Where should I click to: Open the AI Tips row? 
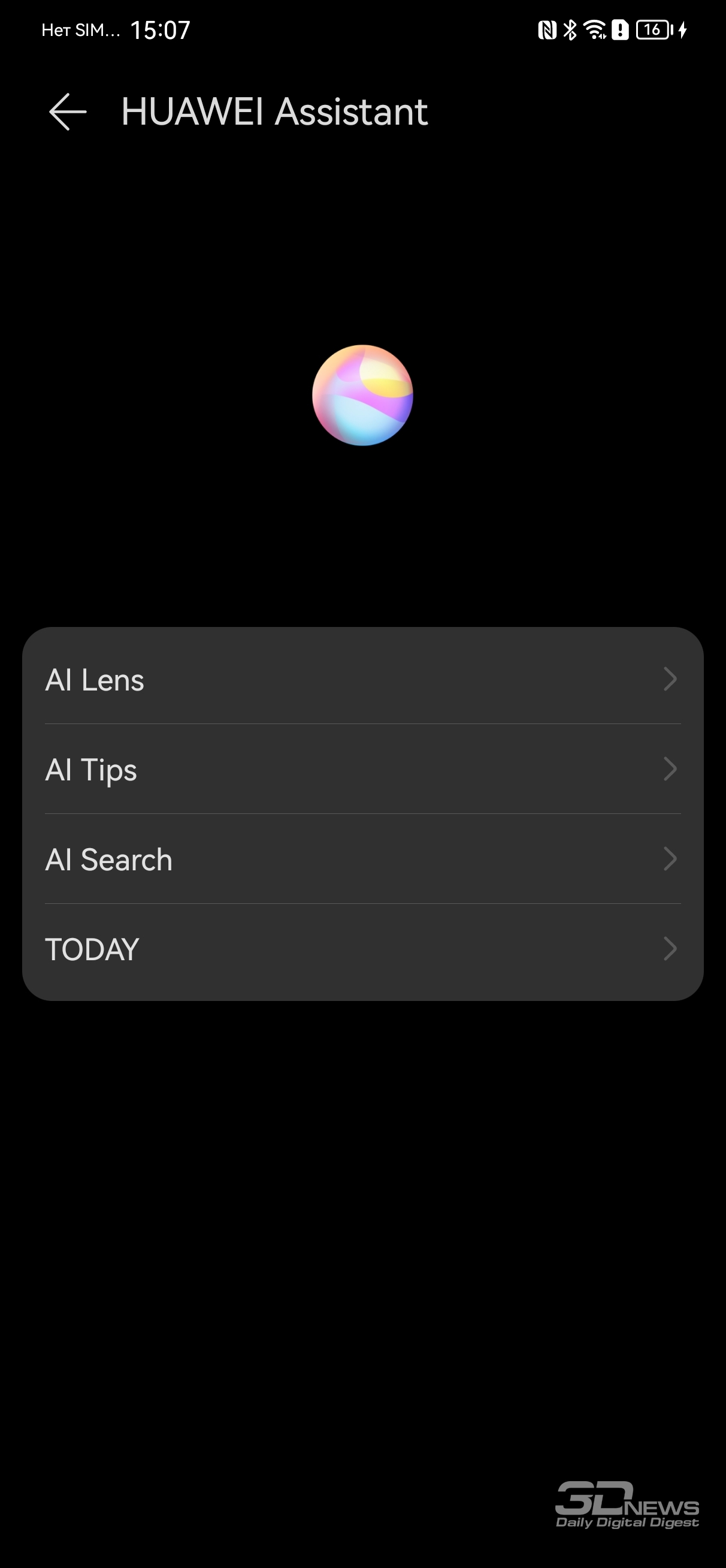(362, 770)
